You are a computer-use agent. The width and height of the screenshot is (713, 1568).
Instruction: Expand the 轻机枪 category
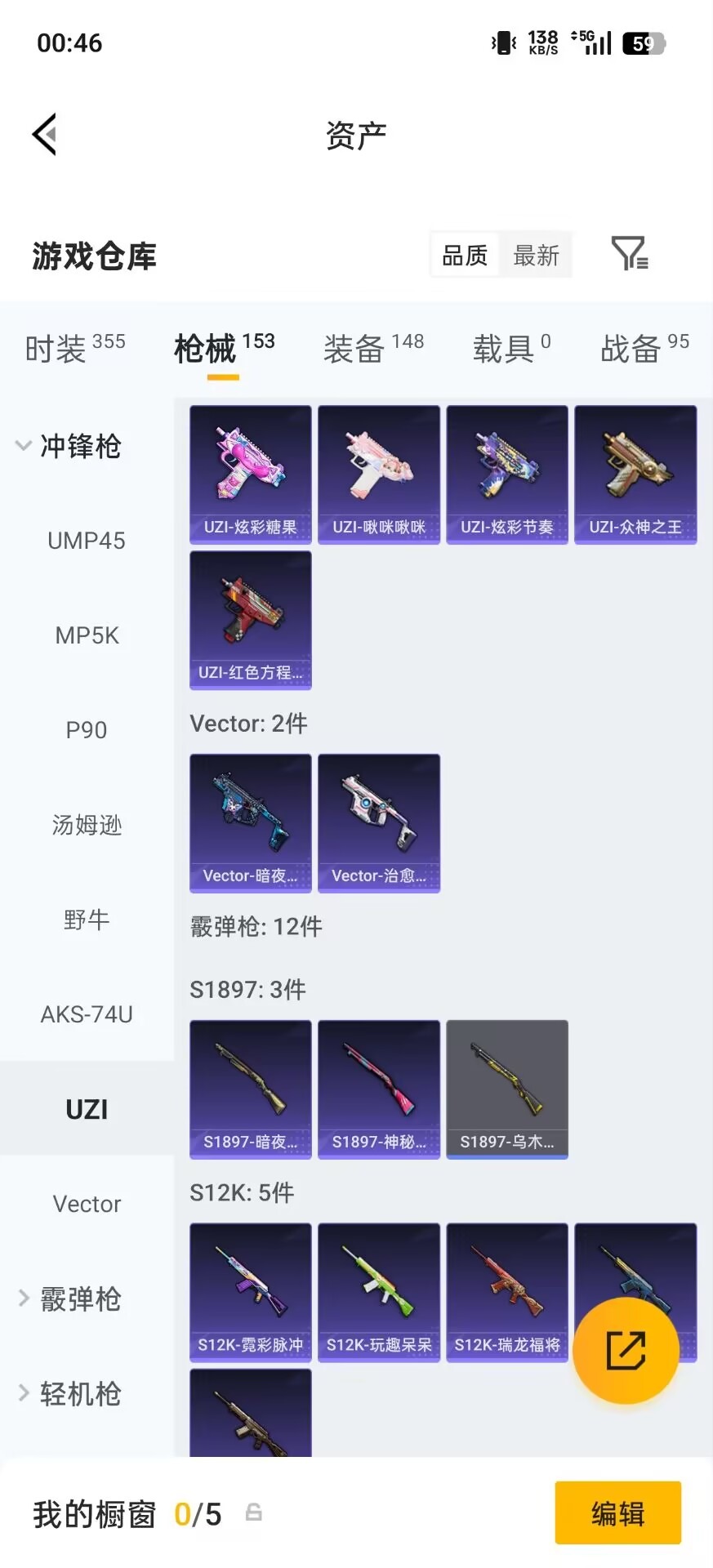coord(69,1393)
